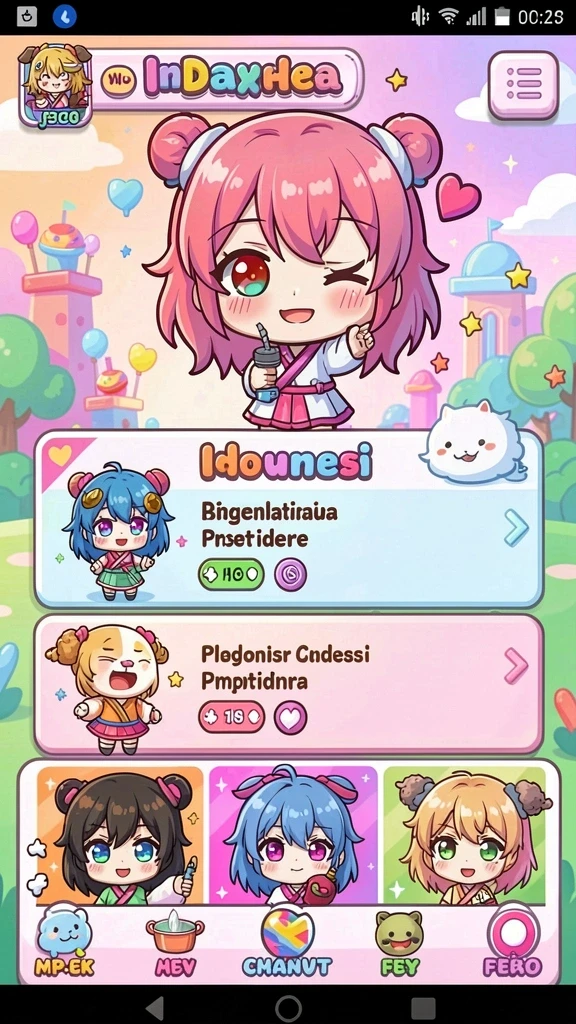Open the Bingenlatiraua Pnsetidere card
This screenshot has width=576, height=1024.
(288, 519)
